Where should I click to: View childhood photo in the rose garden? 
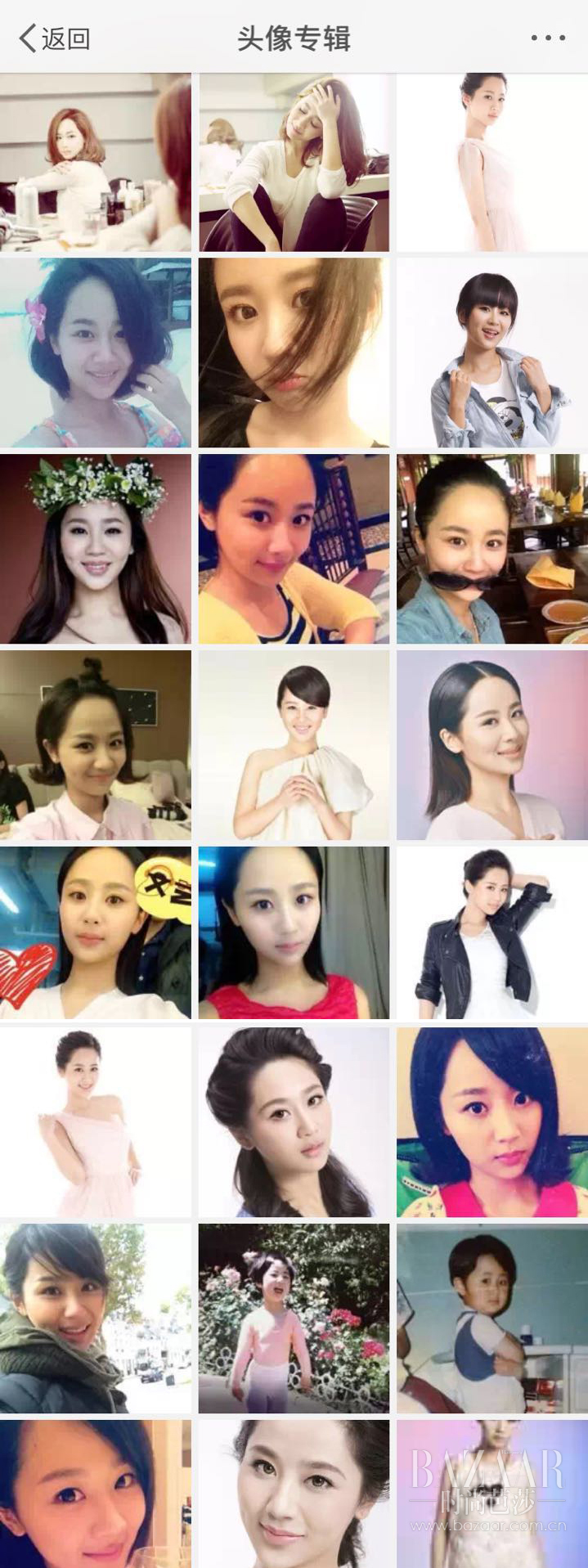pos(294,1319)
